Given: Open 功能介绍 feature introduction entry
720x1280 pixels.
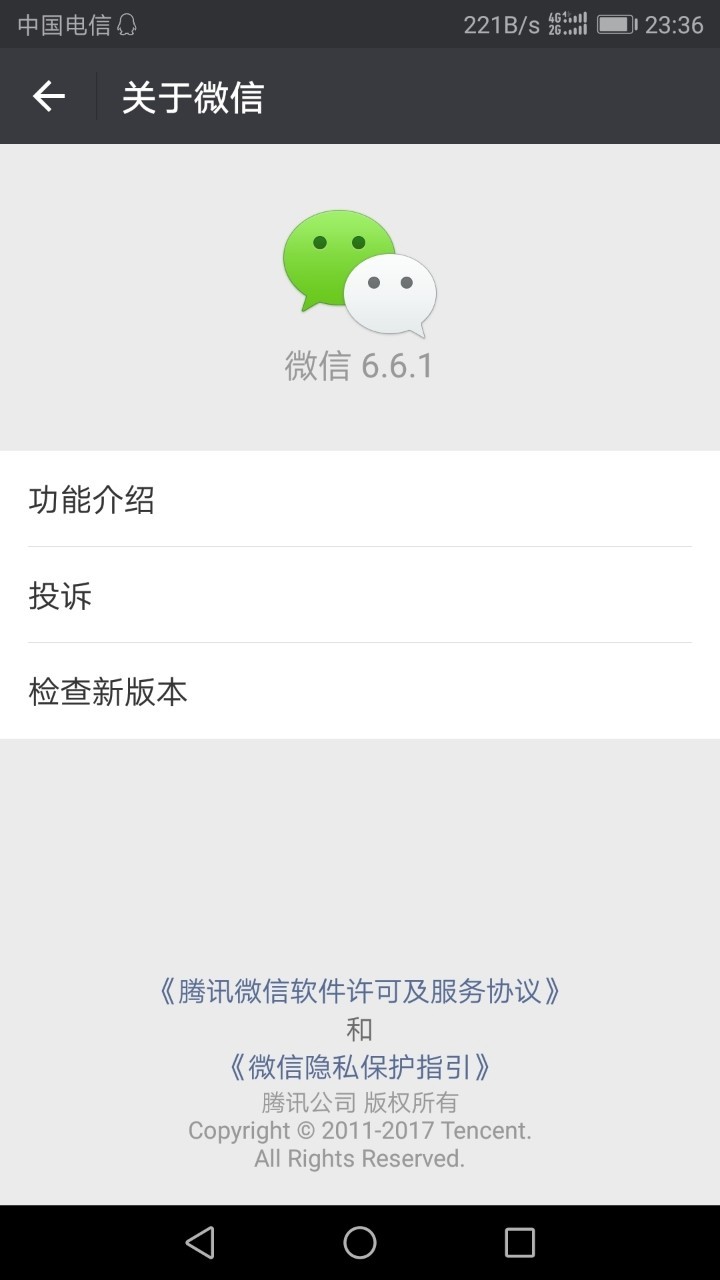Looking at the screenshot, I should point(360,500).
